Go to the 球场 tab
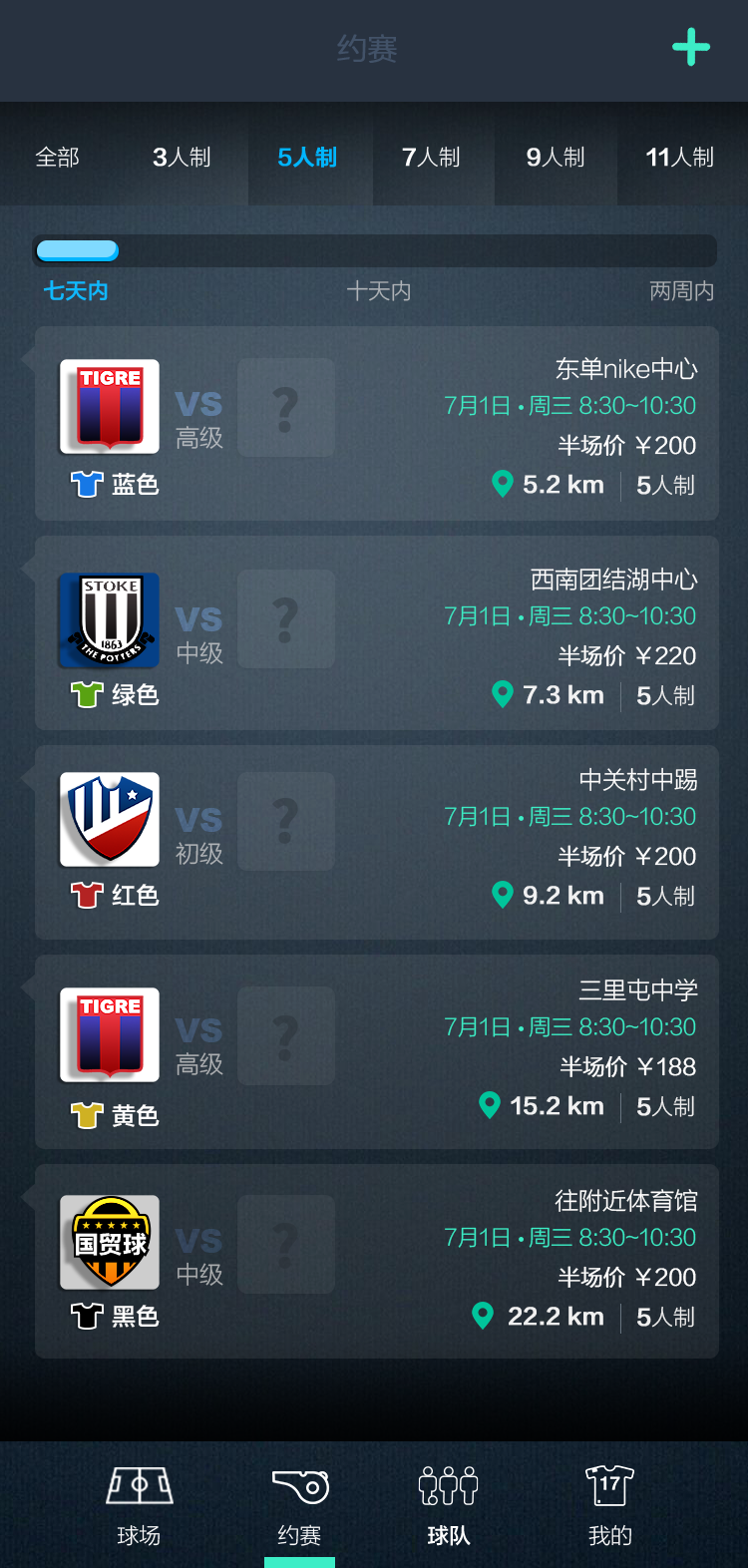 139,1505
